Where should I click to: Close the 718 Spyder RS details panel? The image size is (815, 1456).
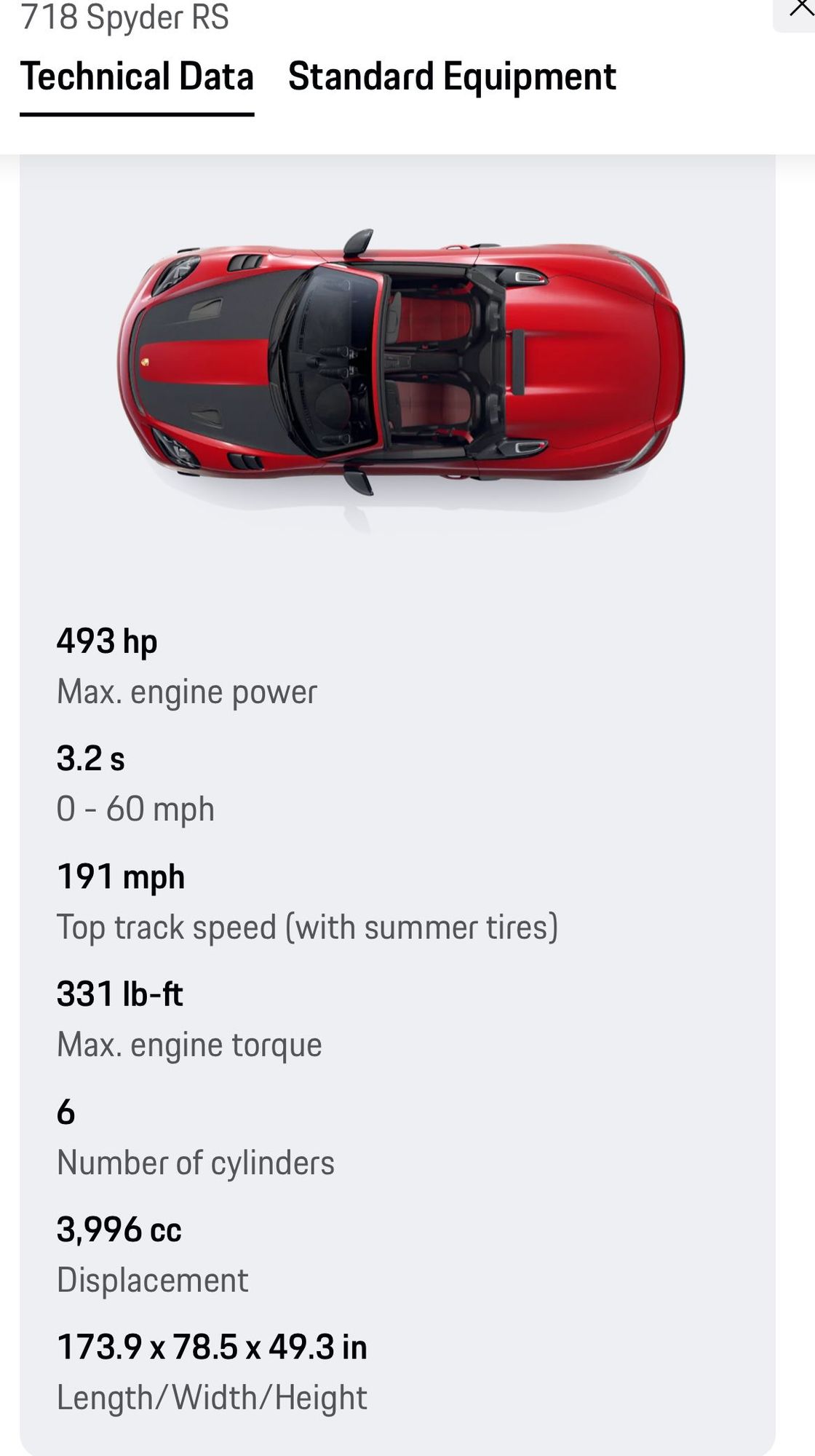pyautogui.click(x=800, y=9)
